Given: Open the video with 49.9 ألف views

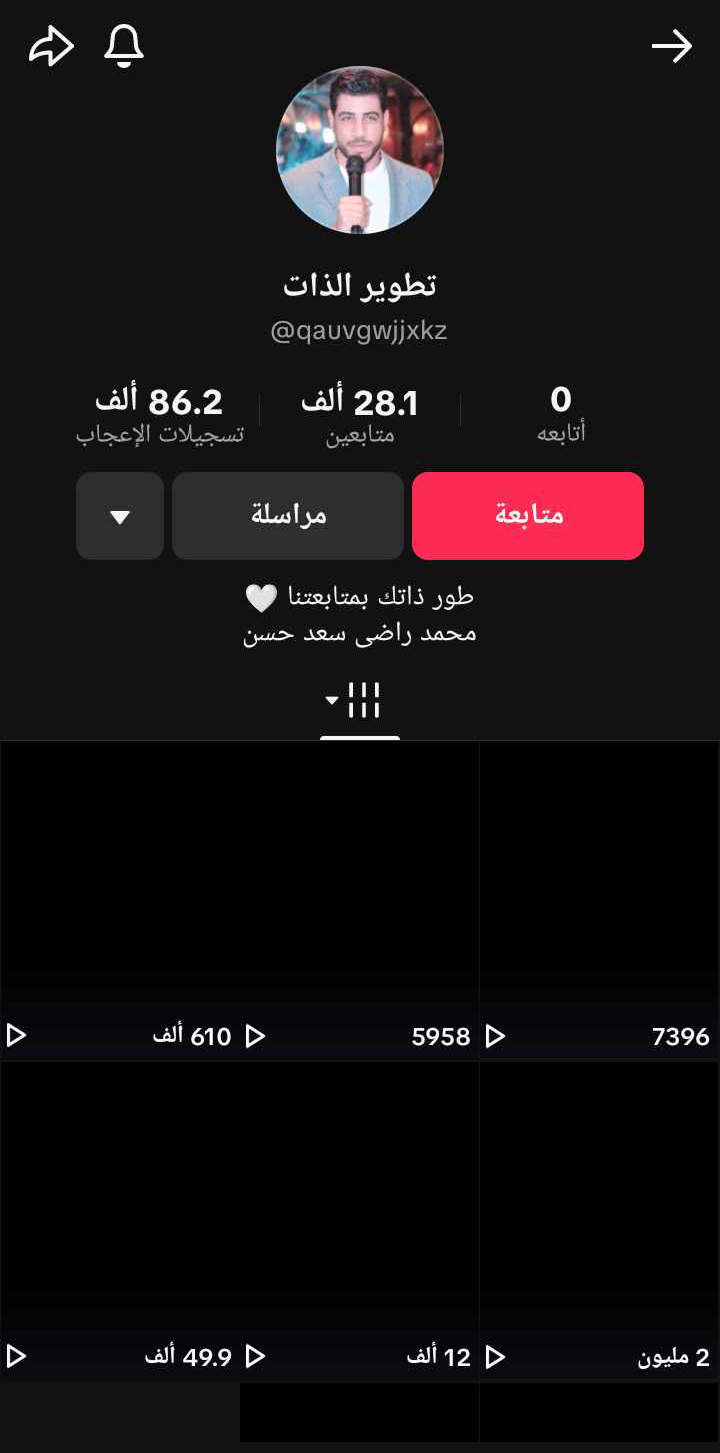Looking at the screenshot, I should tap(120, 1221).
